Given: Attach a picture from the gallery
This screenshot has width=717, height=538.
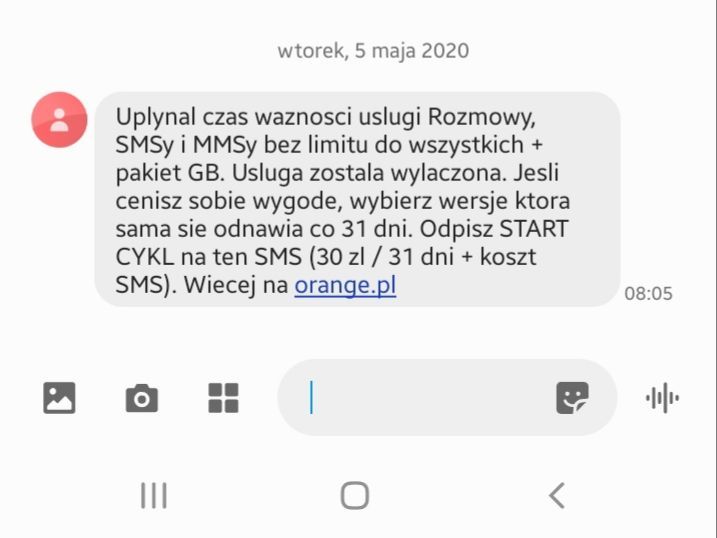Looking at the screenshot, I should (59, 398).
